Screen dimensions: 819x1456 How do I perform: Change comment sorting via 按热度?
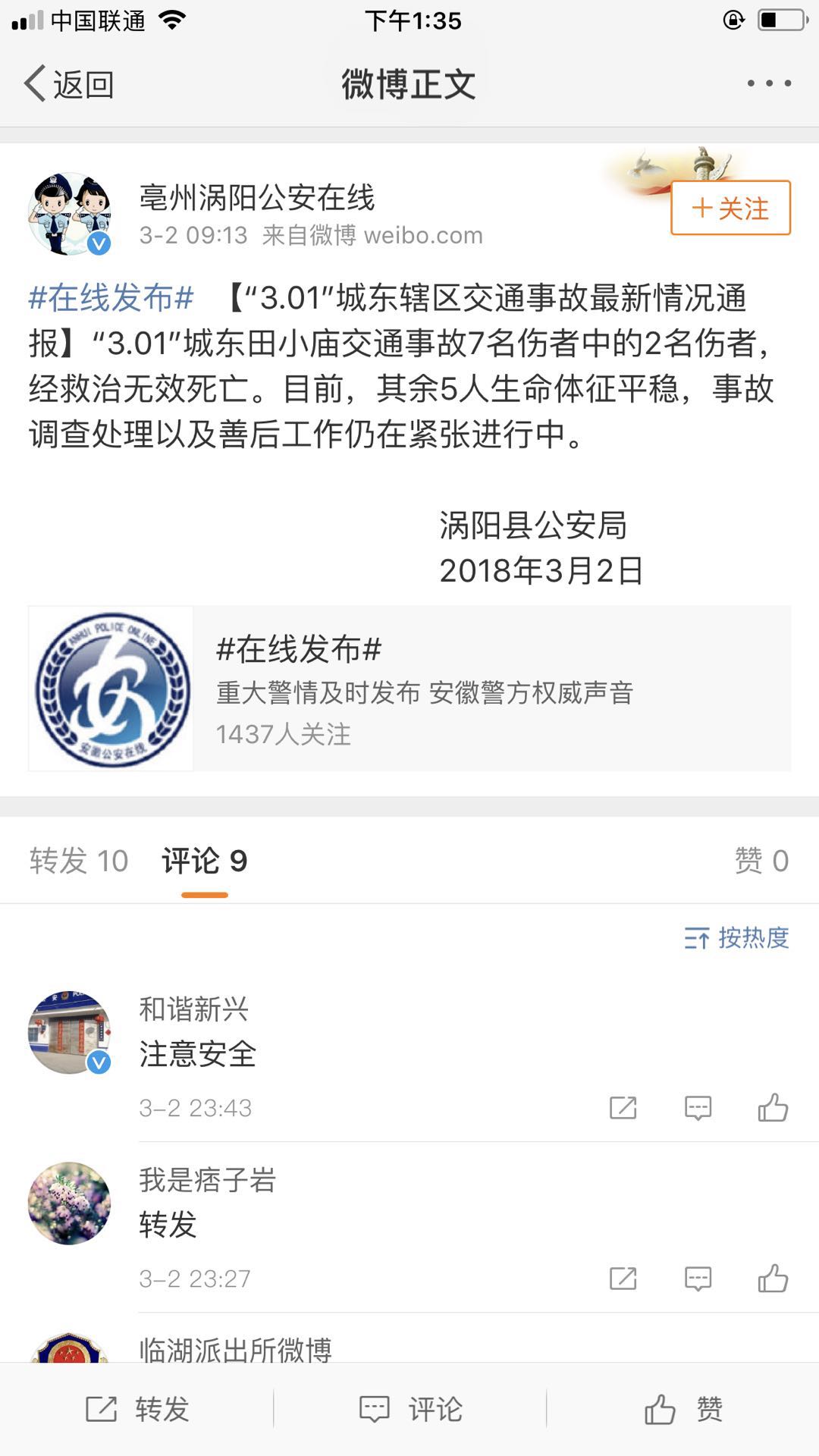(x=736, y=938)
